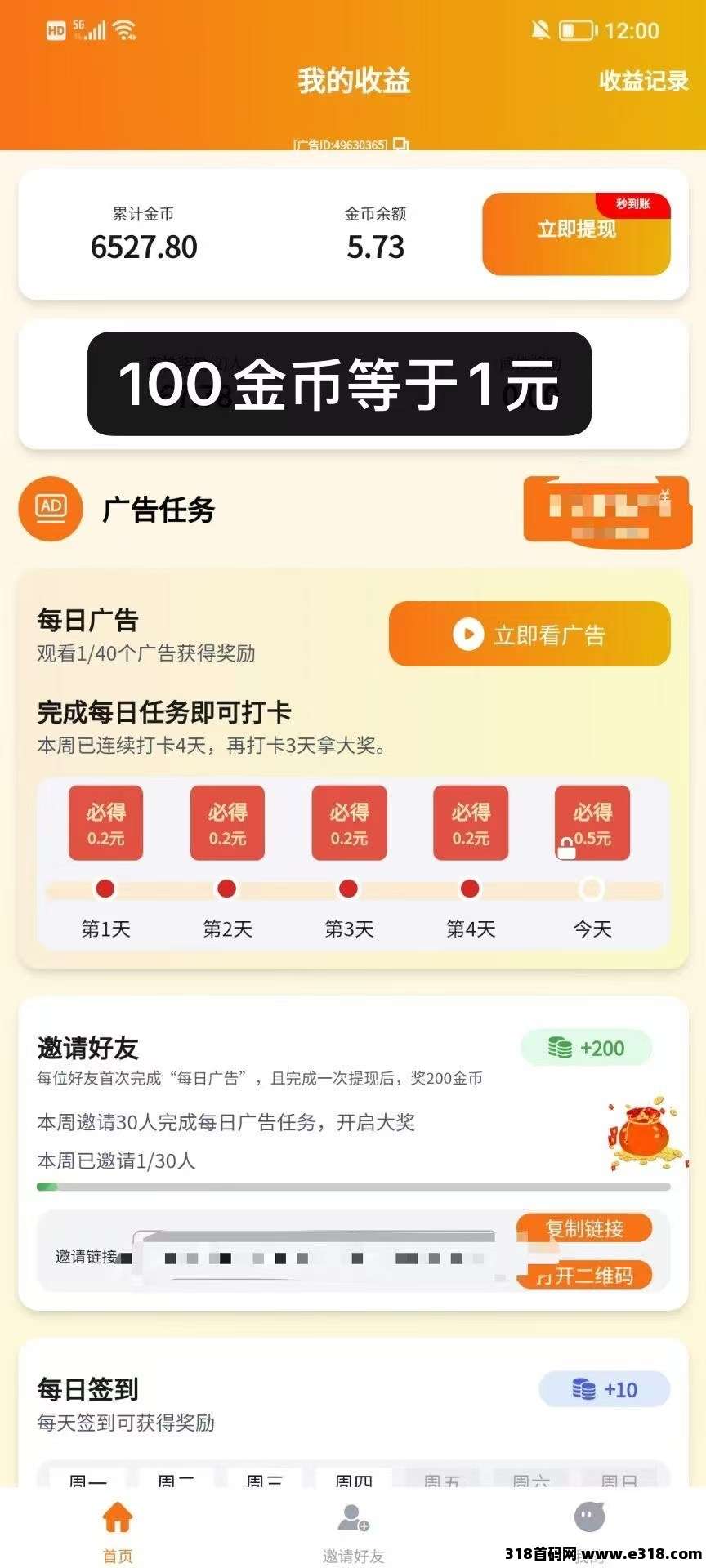Tap the 立即提现 withdraw button
Viewport: 706px width, 1568px height.
click(576, 234)
